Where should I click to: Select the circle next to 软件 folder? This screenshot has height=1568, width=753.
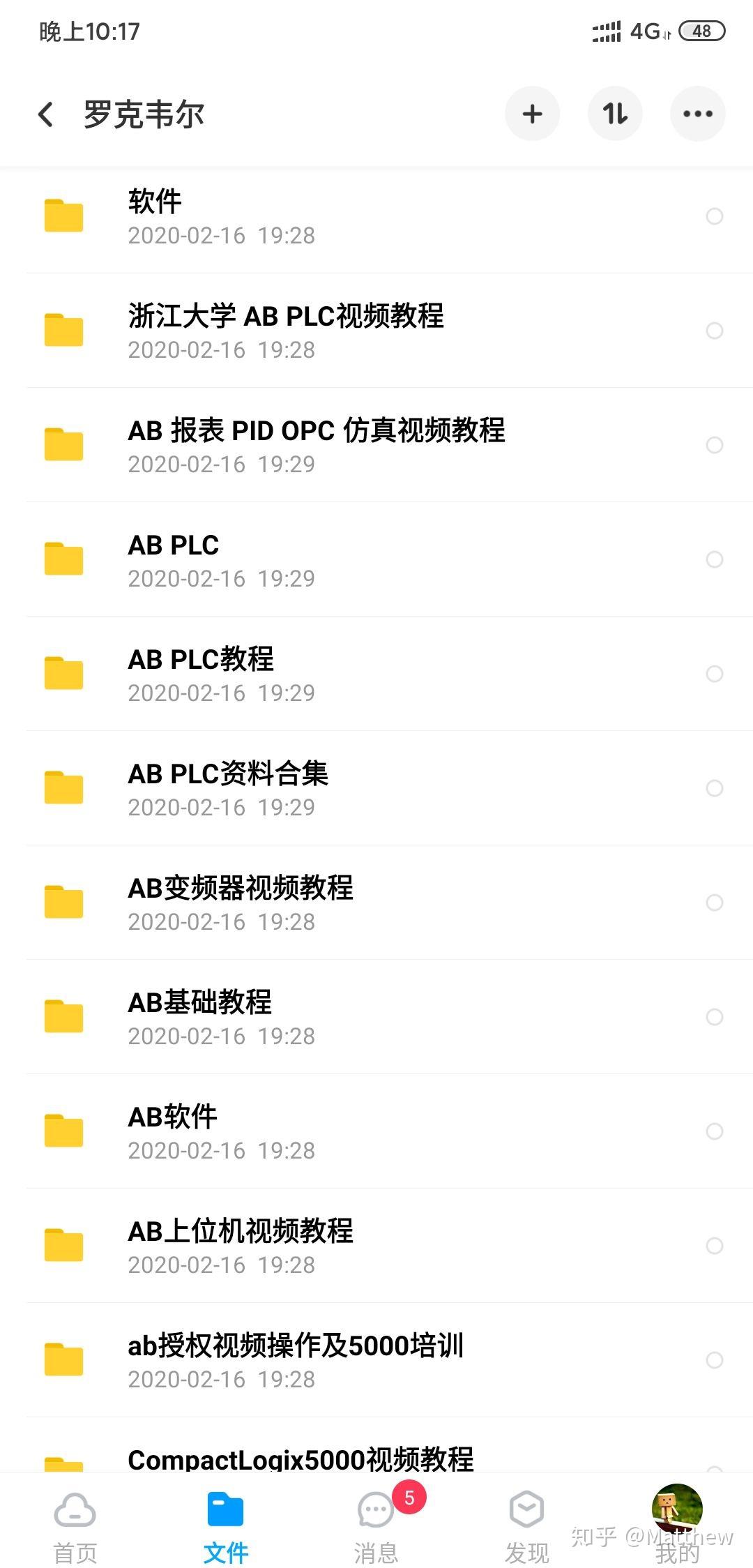pos(715,217)
